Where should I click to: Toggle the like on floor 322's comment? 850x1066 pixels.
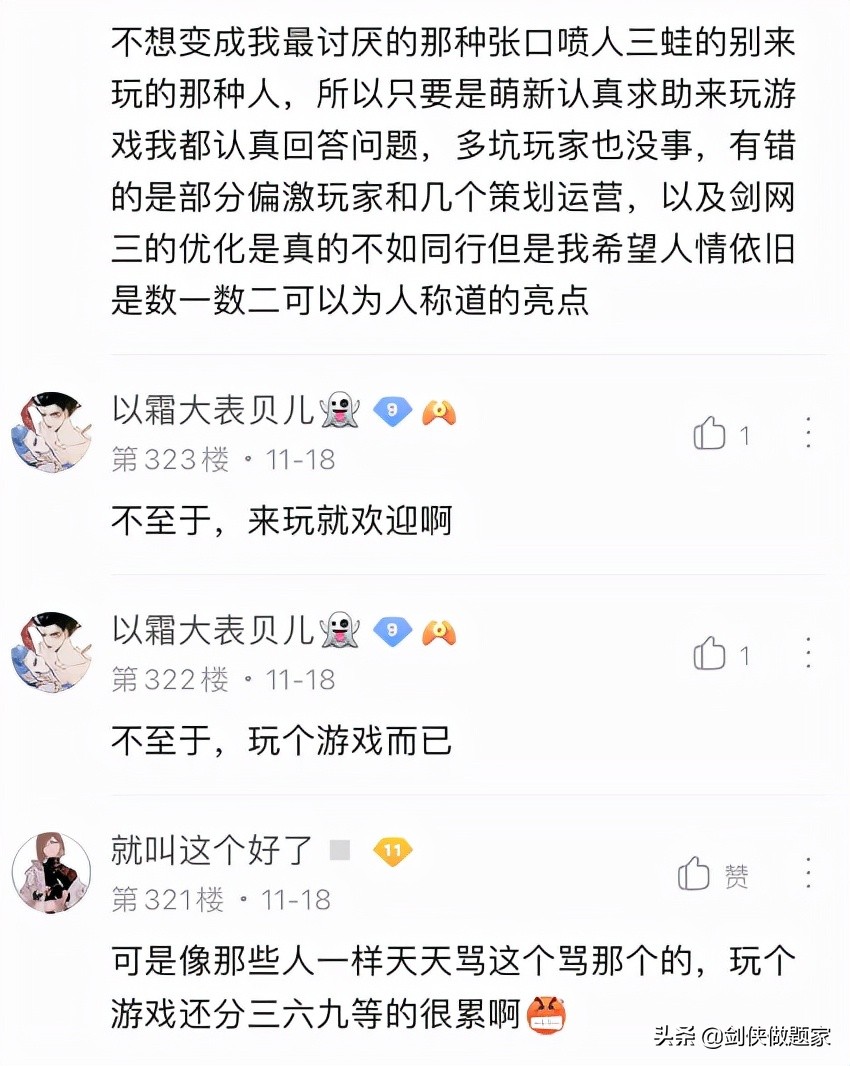[x=712, y=655]
